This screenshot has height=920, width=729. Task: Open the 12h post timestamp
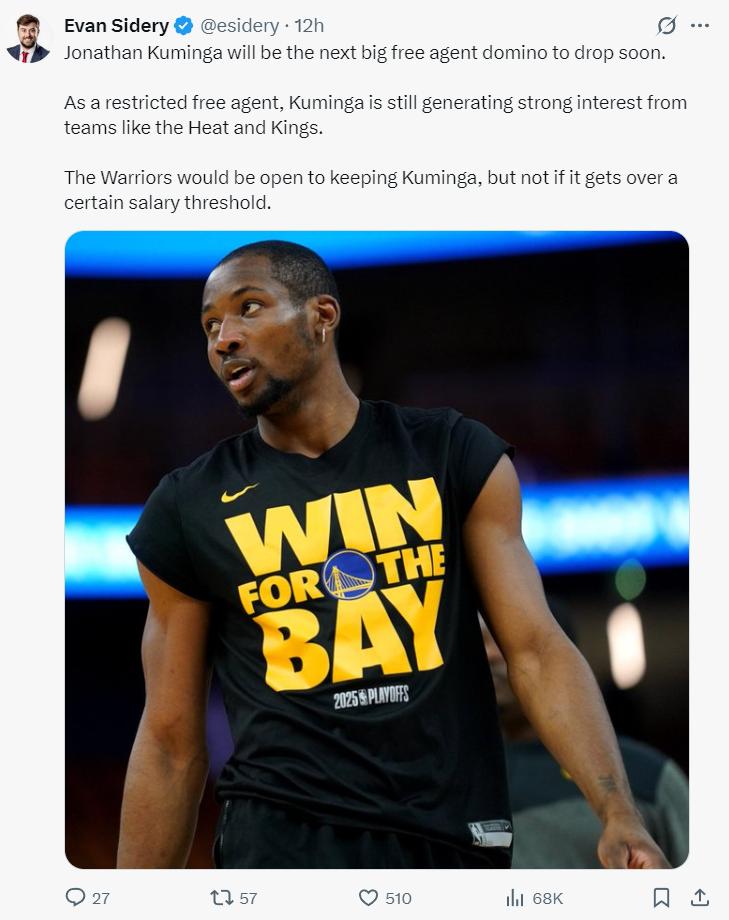click(309, 26)
